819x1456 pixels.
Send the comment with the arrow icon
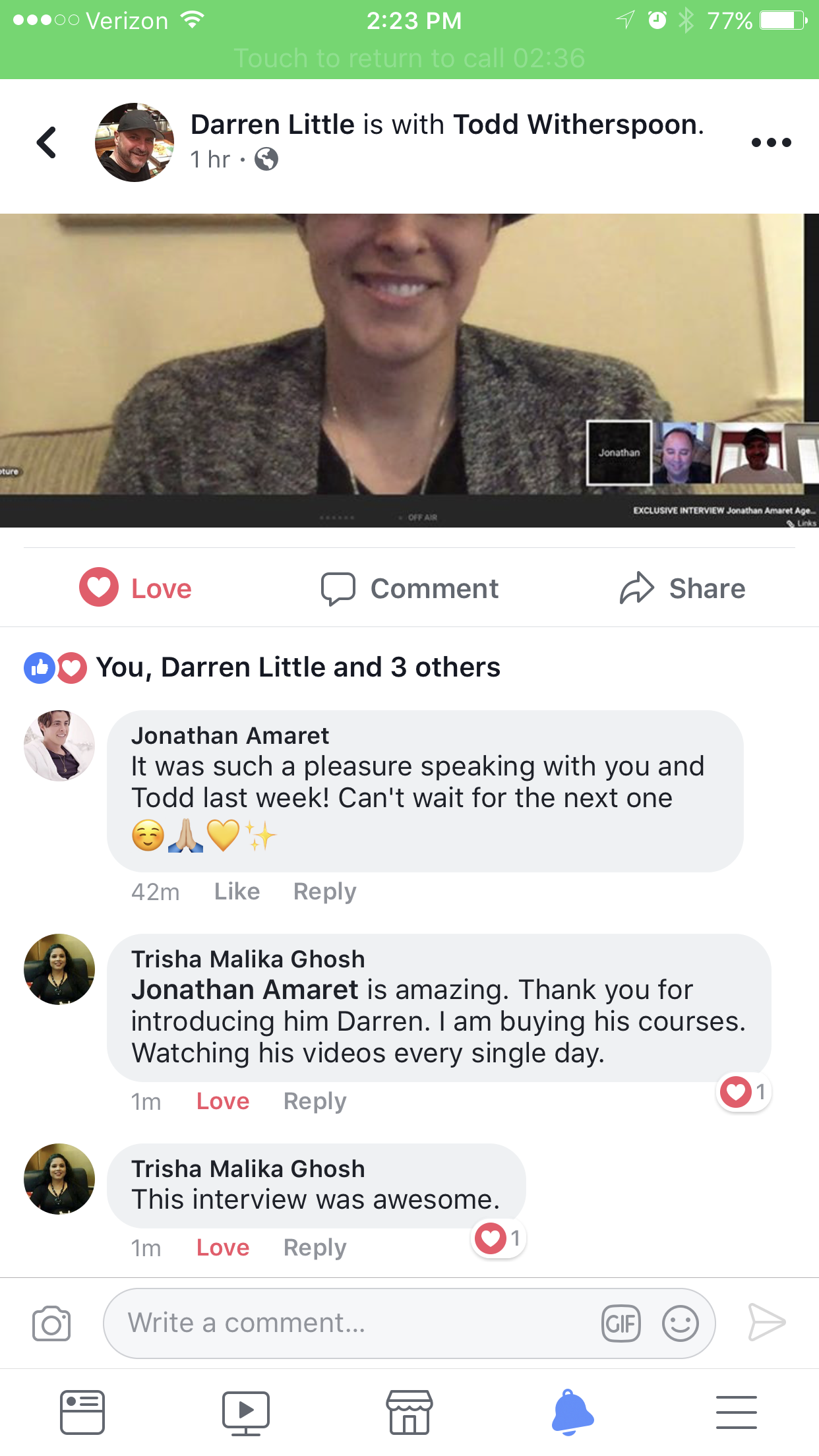pyautogui.click(x=767, y=1322)
